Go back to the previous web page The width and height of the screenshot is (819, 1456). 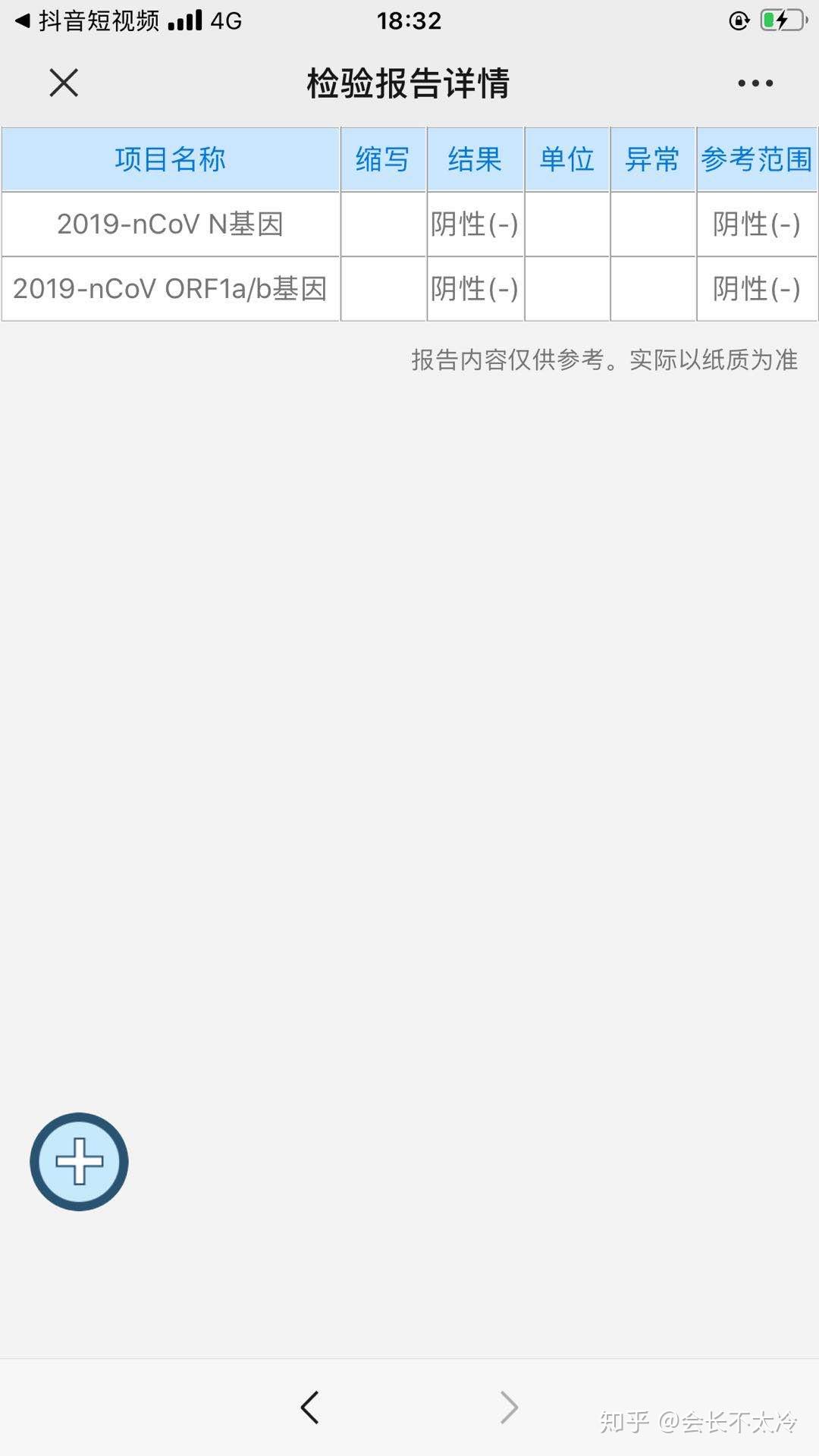point(309,1407)
